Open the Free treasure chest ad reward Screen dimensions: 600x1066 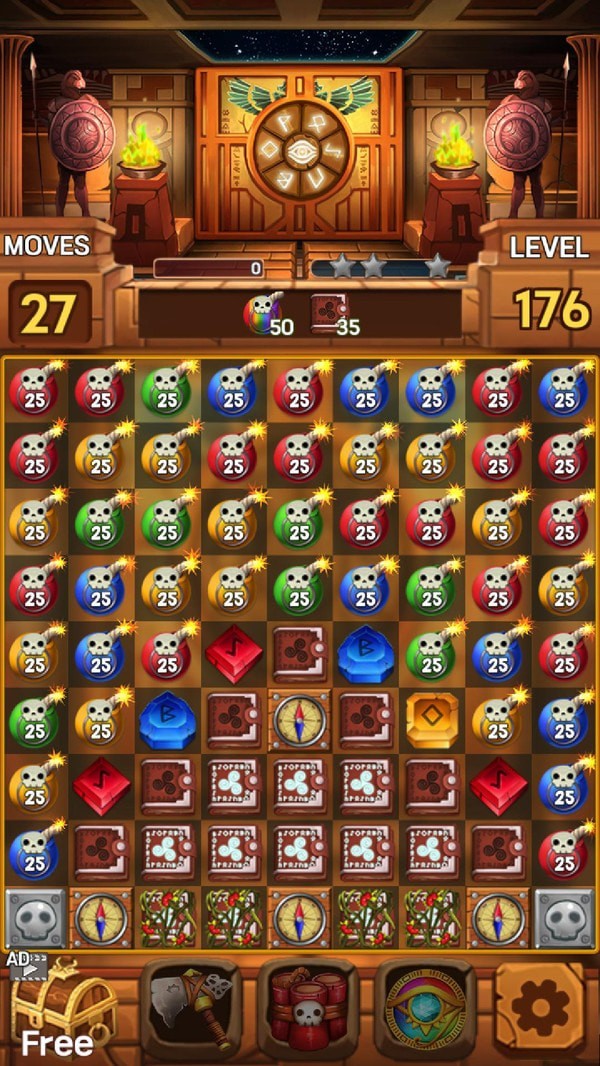pyautogui.click(x=55, y=1010)
